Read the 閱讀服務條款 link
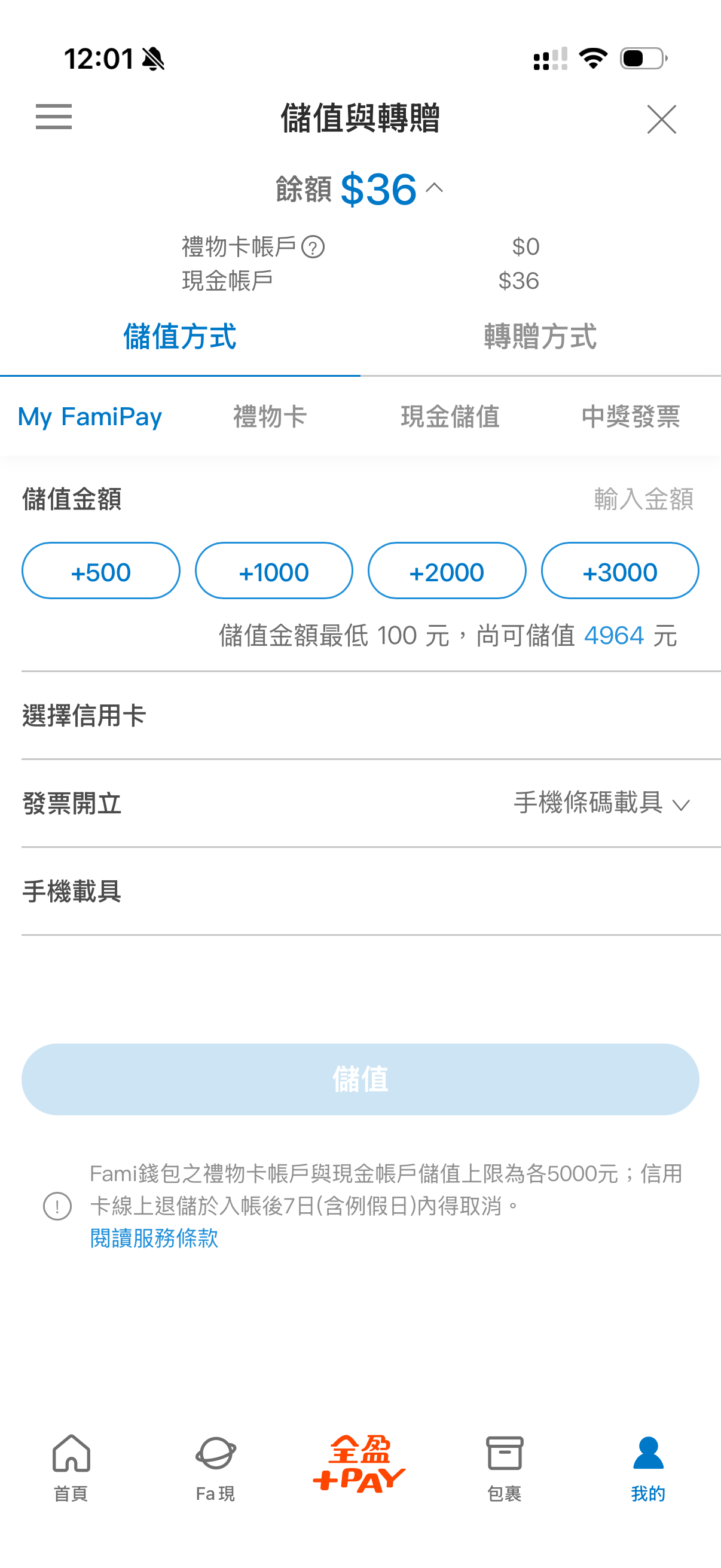The height and width of the screenshot is (1568, 721). click(154, 1238)
